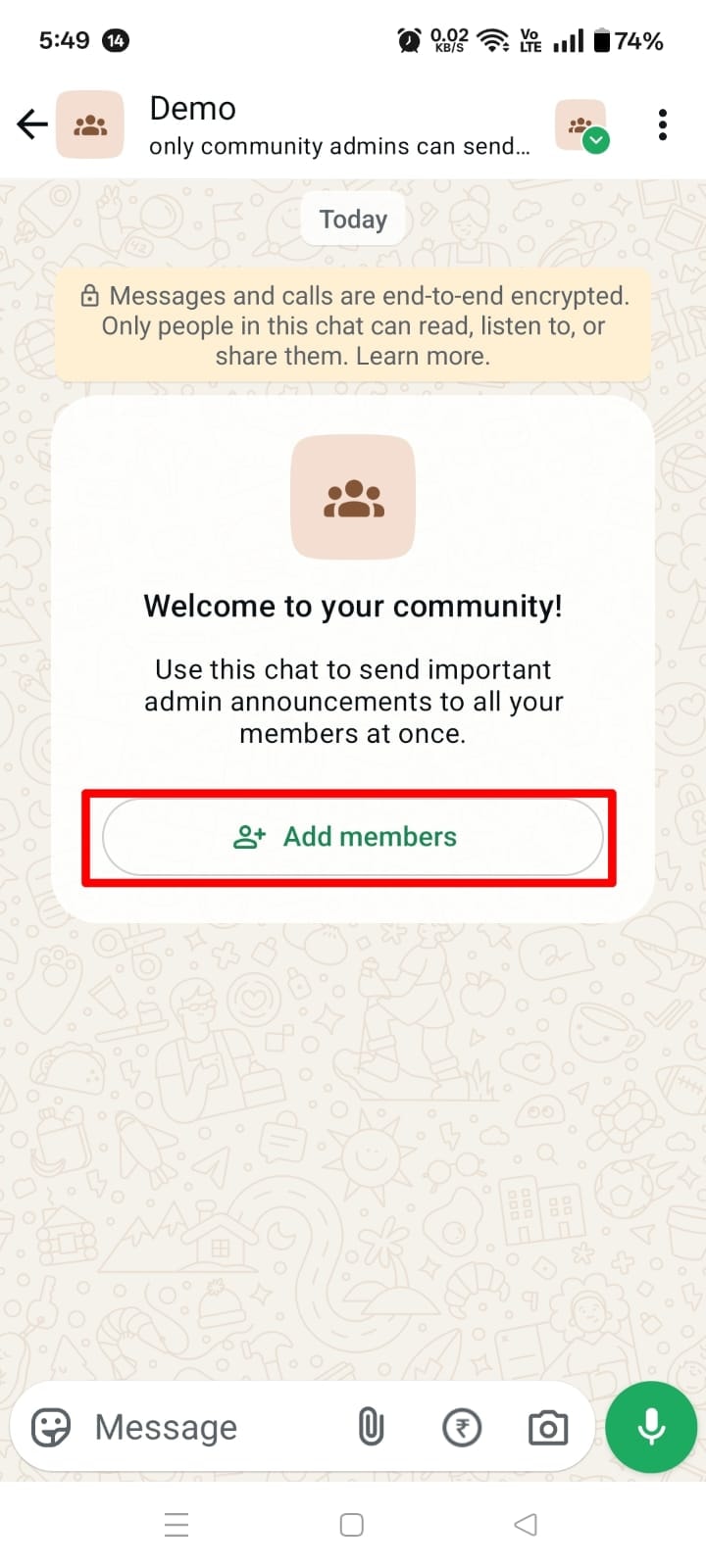Tap the truncated admin subtitle to expand it
The width and height of the screenshot is (706, 1568).
[x=338, y=146]
